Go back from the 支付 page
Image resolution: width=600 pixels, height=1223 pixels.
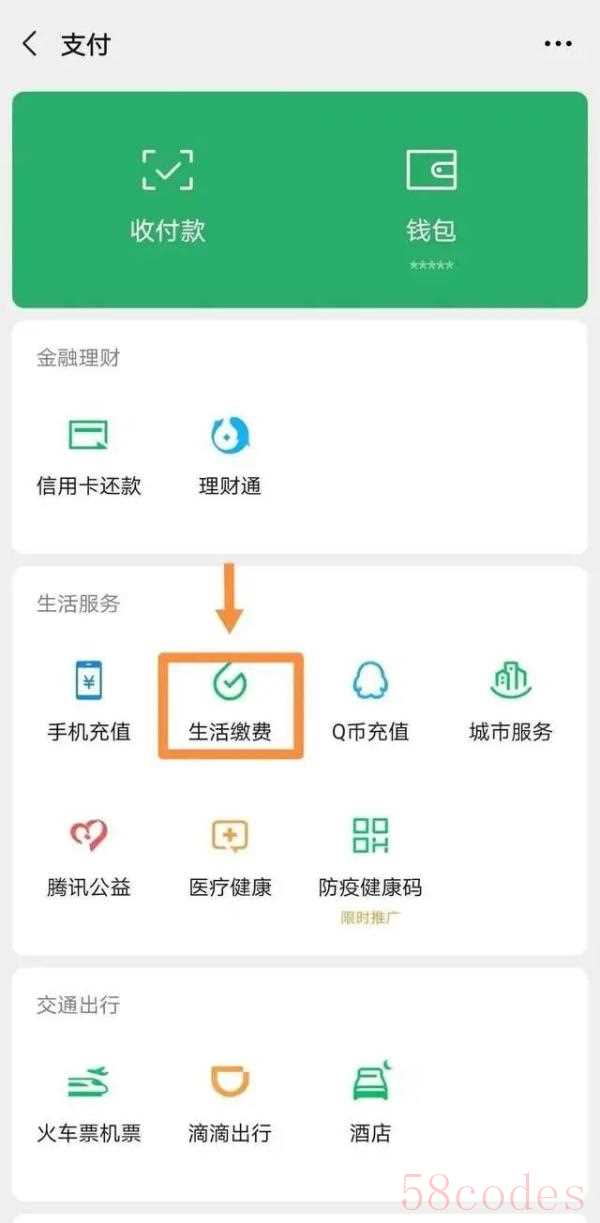click(x=31, y=45)
